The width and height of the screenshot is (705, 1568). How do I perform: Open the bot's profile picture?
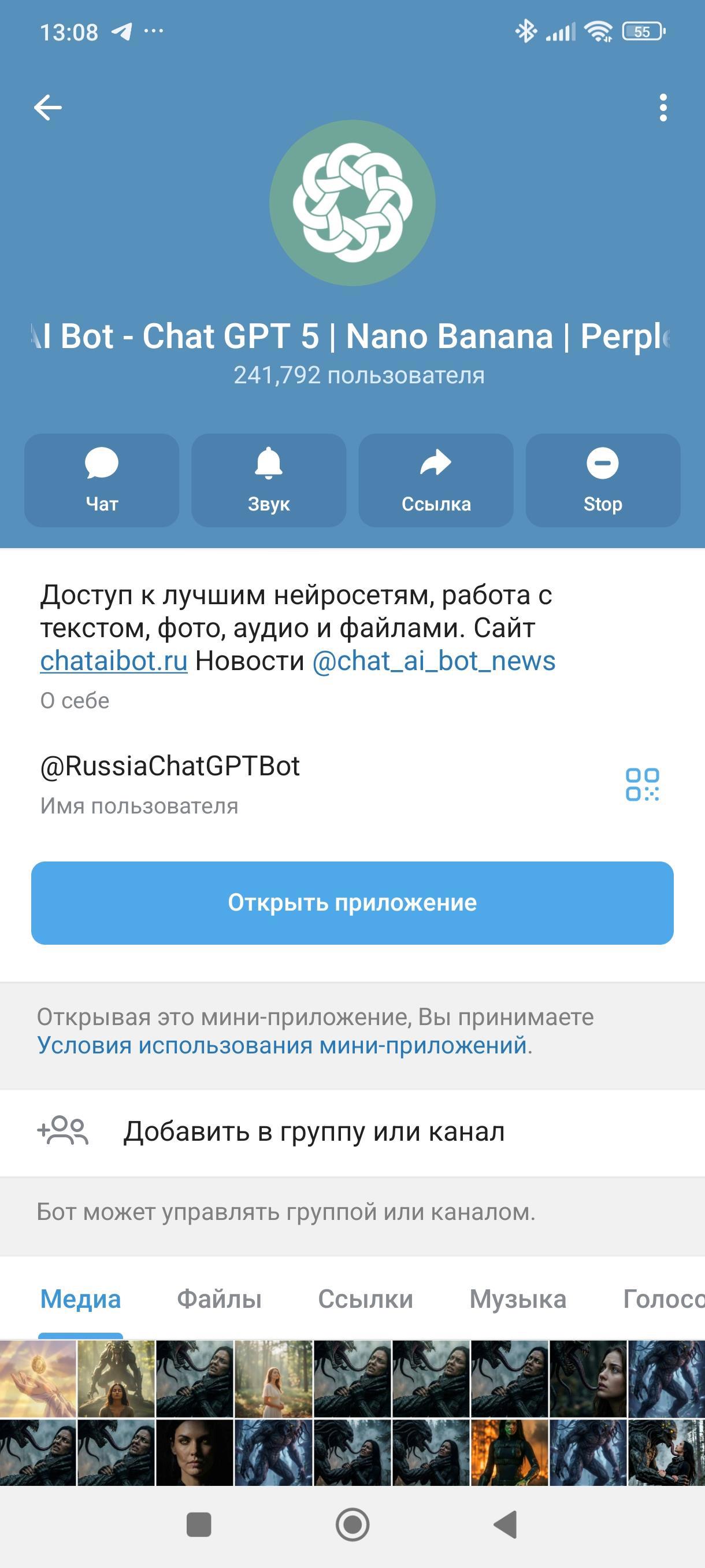(352, 203)
